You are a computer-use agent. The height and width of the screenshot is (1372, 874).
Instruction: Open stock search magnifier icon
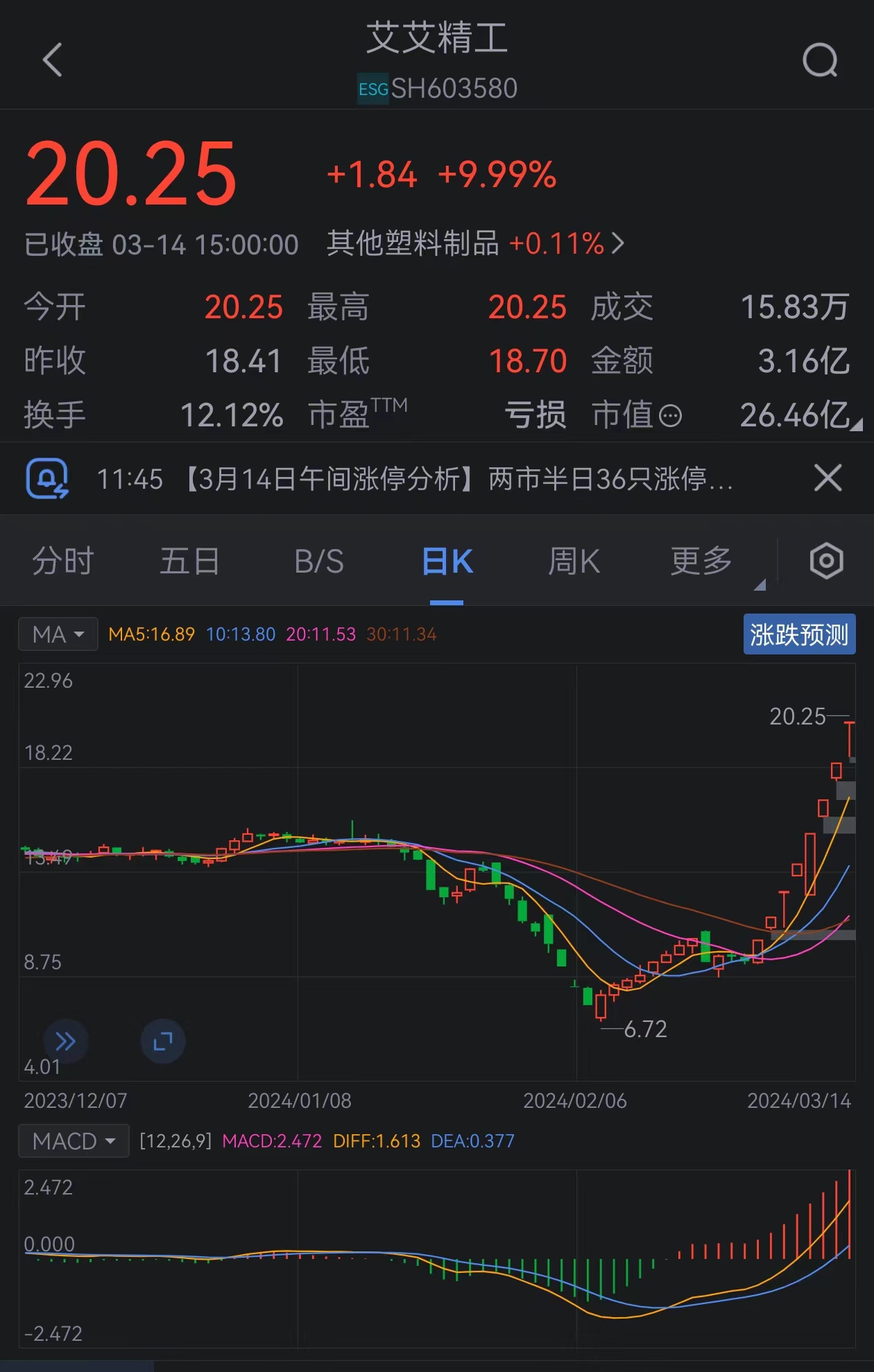820,60
